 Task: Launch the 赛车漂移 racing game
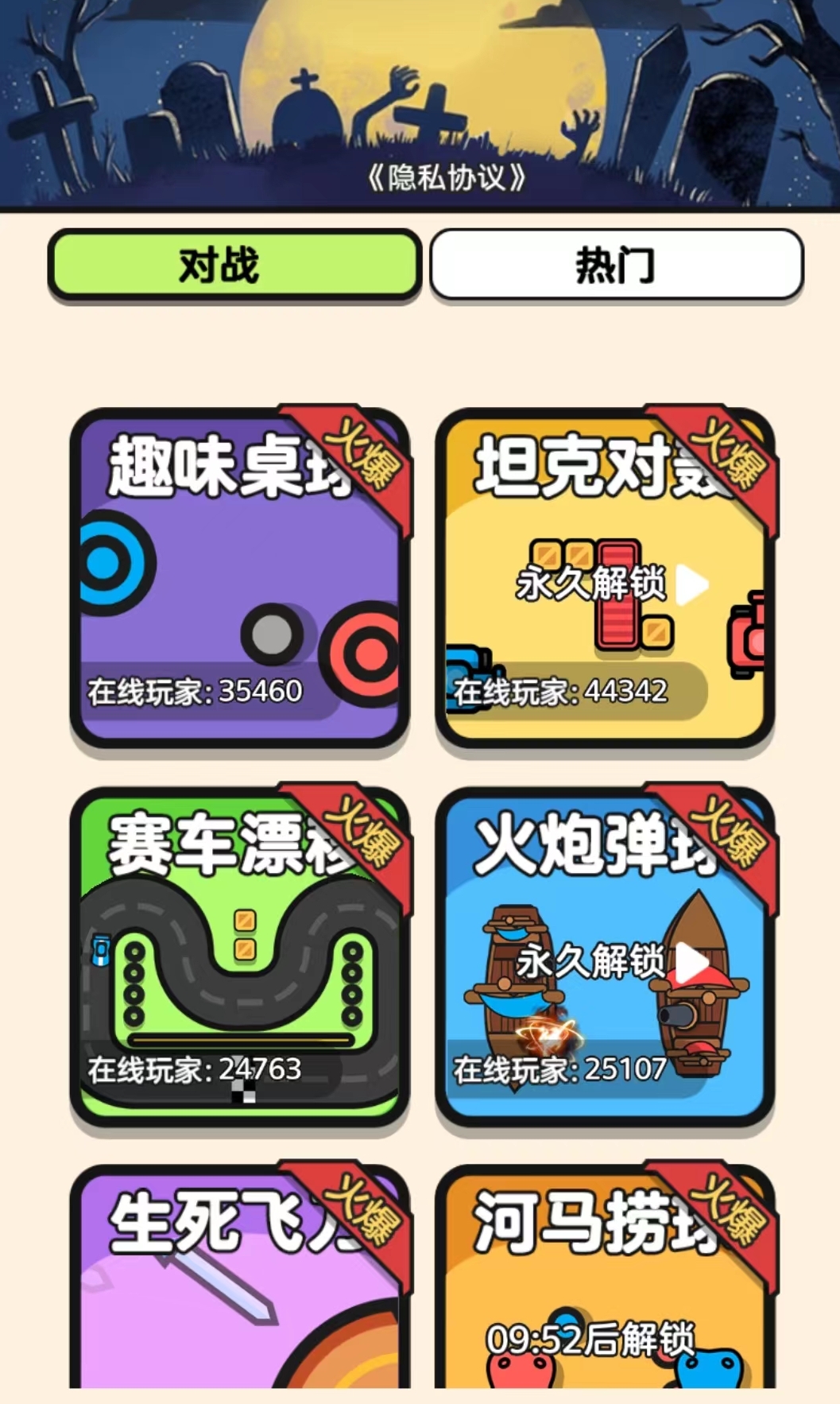[238, 958]
